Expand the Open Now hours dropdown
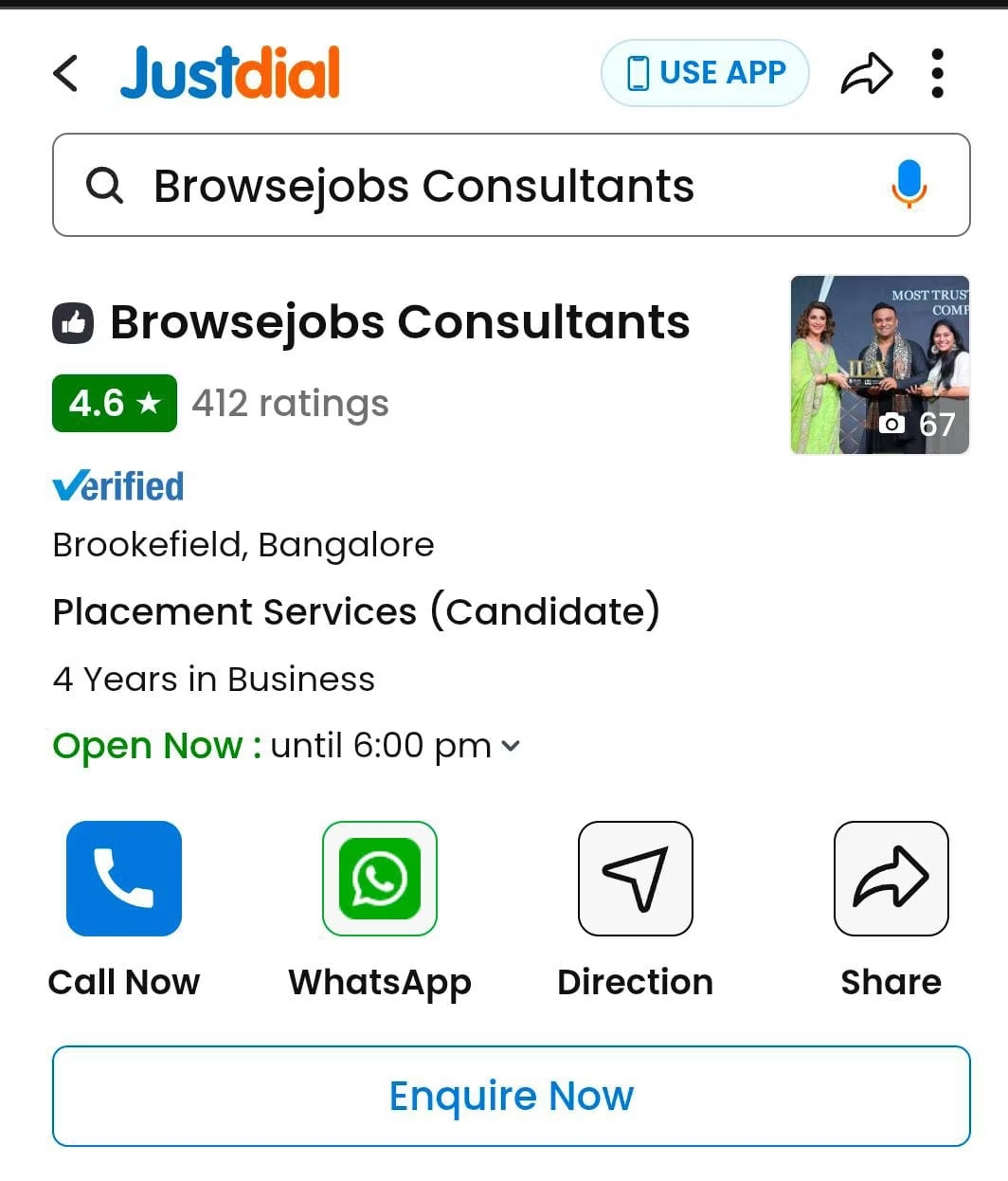This screenshot has height=1181, width=1008. tap(511, 746)
